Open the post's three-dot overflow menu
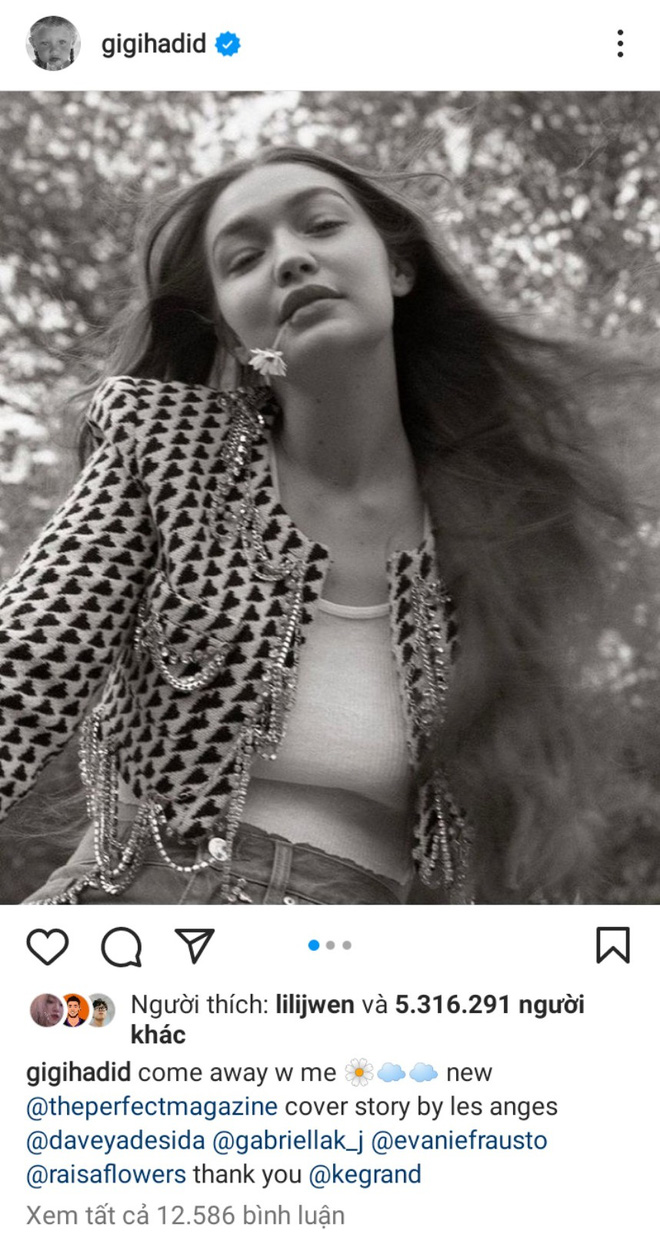Screen dimensions: 660x1234 620,44
